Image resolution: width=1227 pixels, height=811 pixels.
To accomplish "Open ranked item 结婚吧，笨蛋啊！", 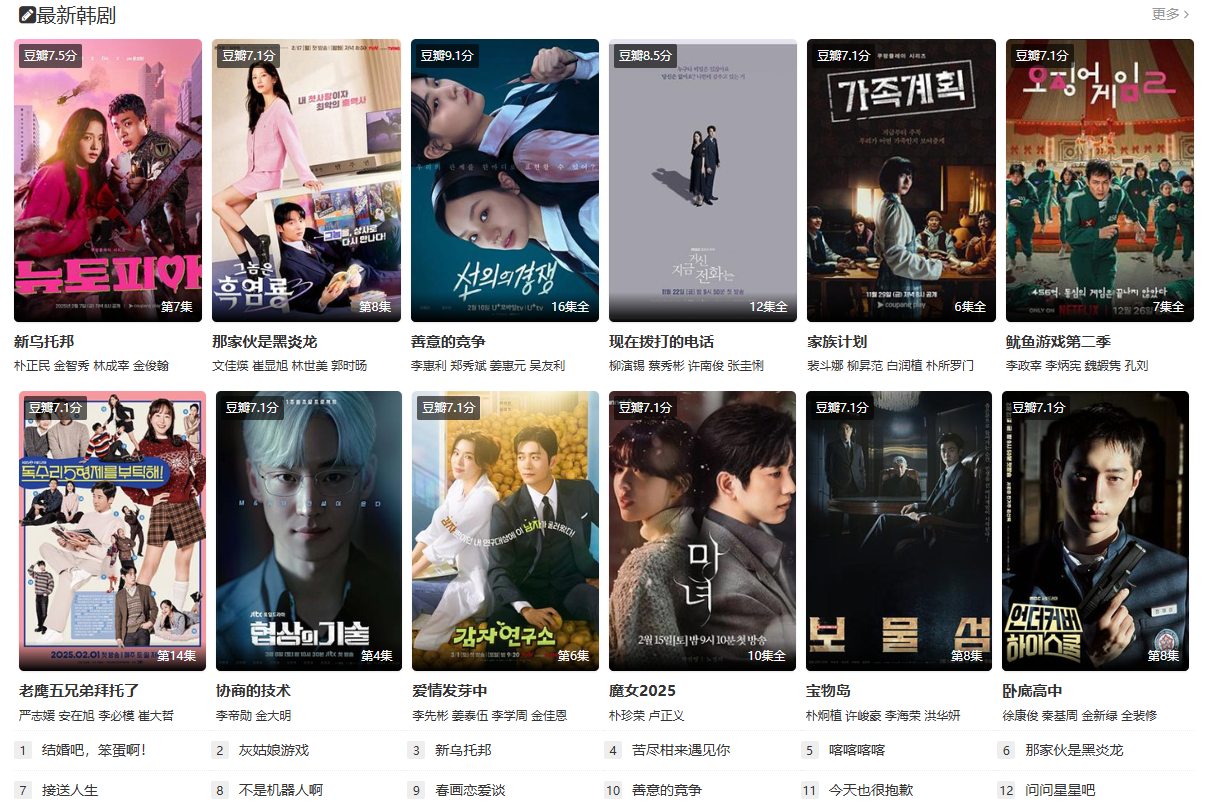I will pyautogui.click(x=94, y=750).
